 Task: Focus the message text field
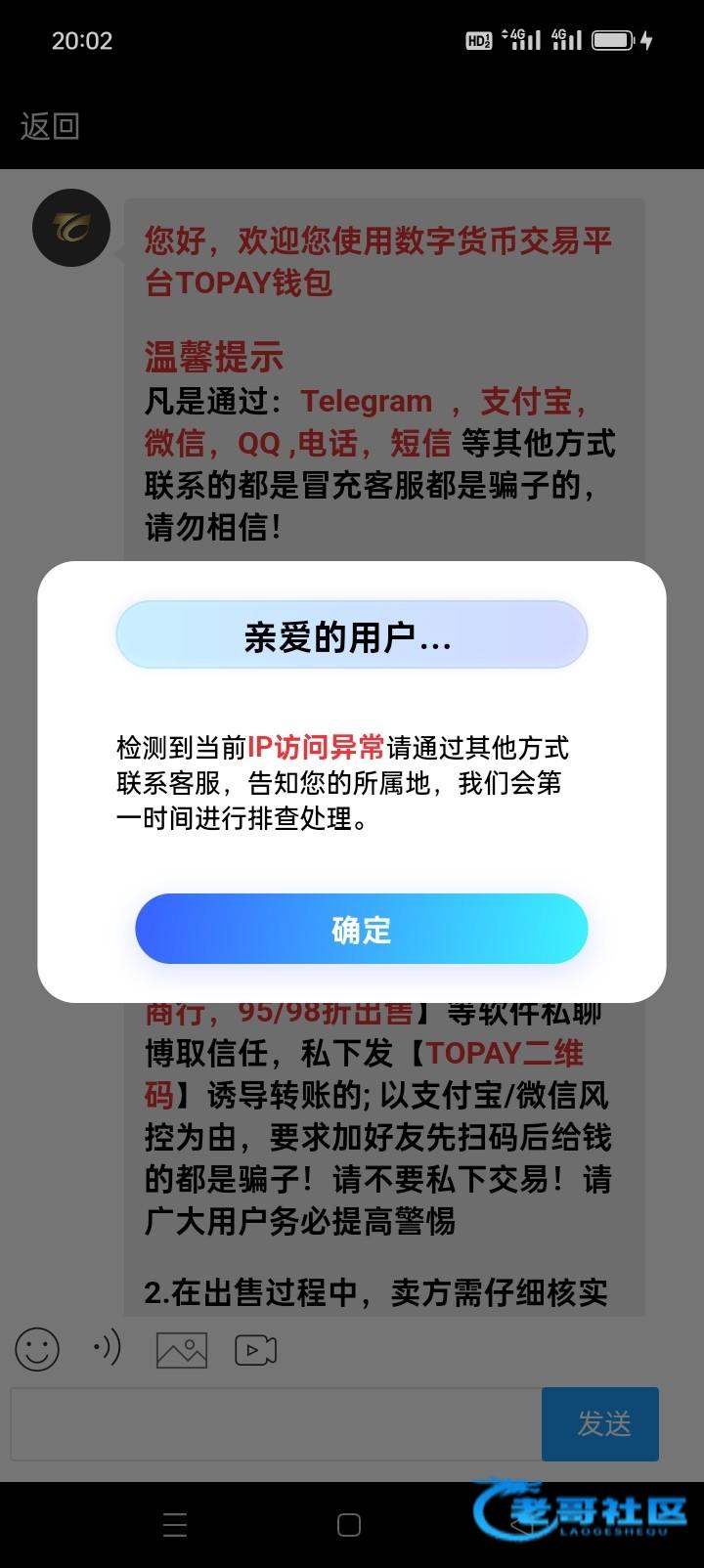coord(276,1424)
